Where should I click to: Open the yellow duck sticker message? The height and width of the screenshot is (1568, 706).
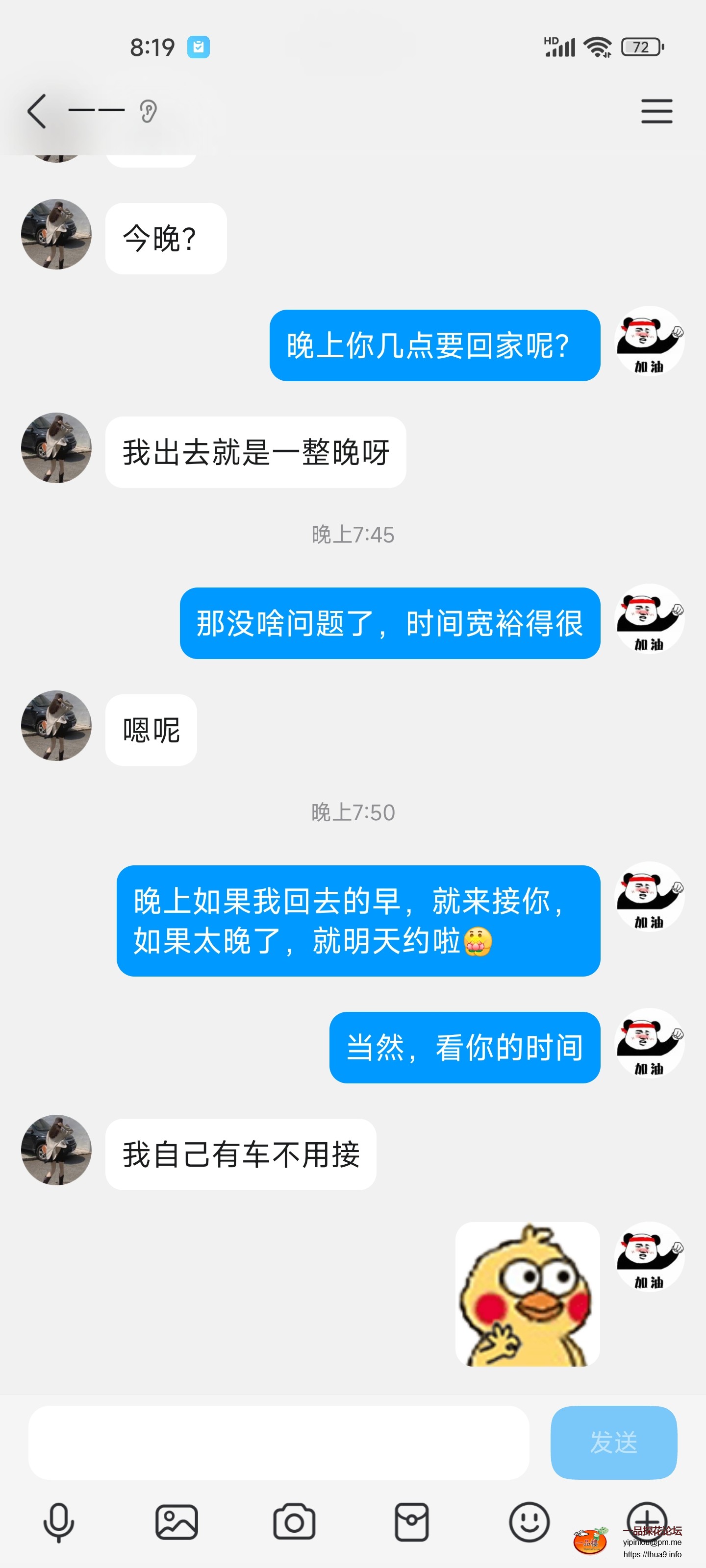tap(527, 1294)
